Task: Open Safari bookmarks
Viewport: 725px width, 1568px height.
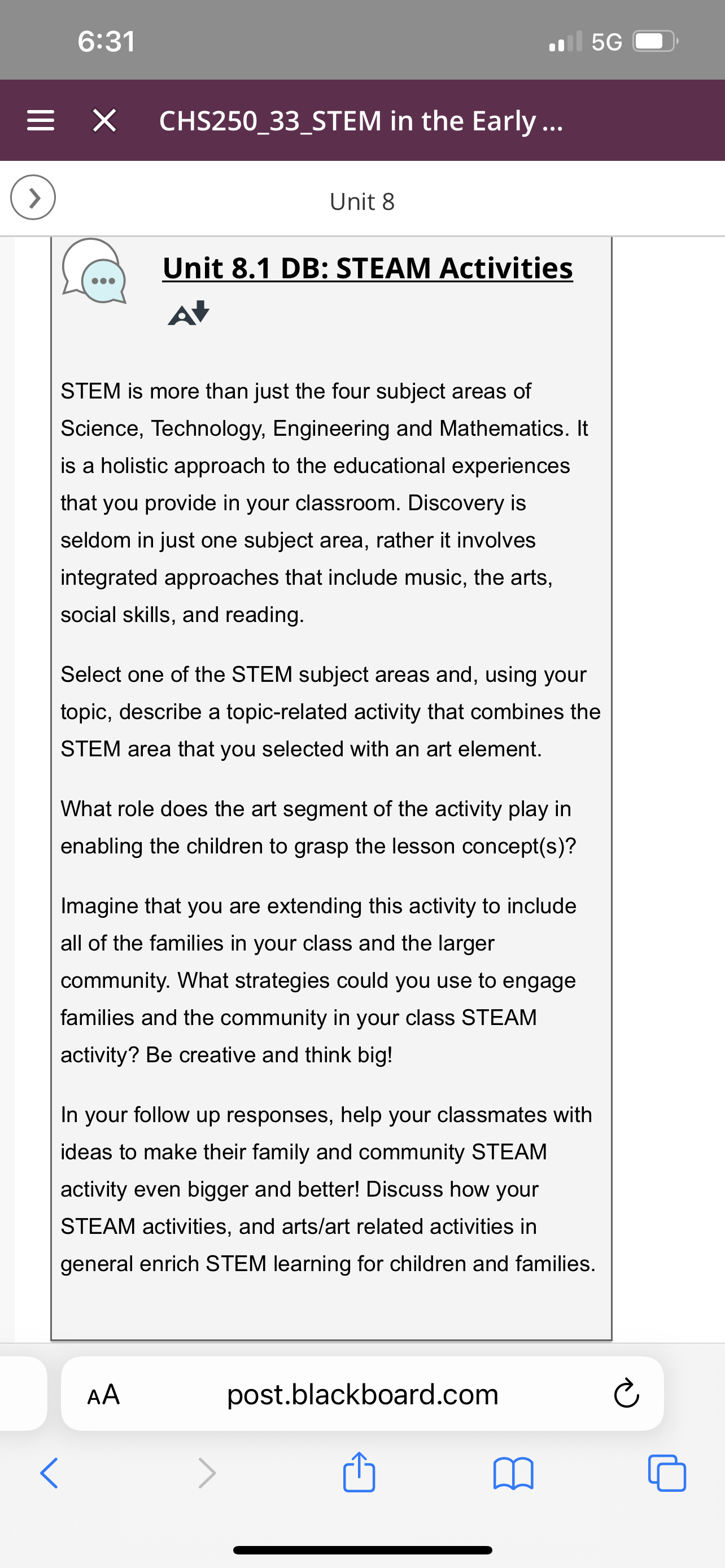Action: coord(513,1474)
